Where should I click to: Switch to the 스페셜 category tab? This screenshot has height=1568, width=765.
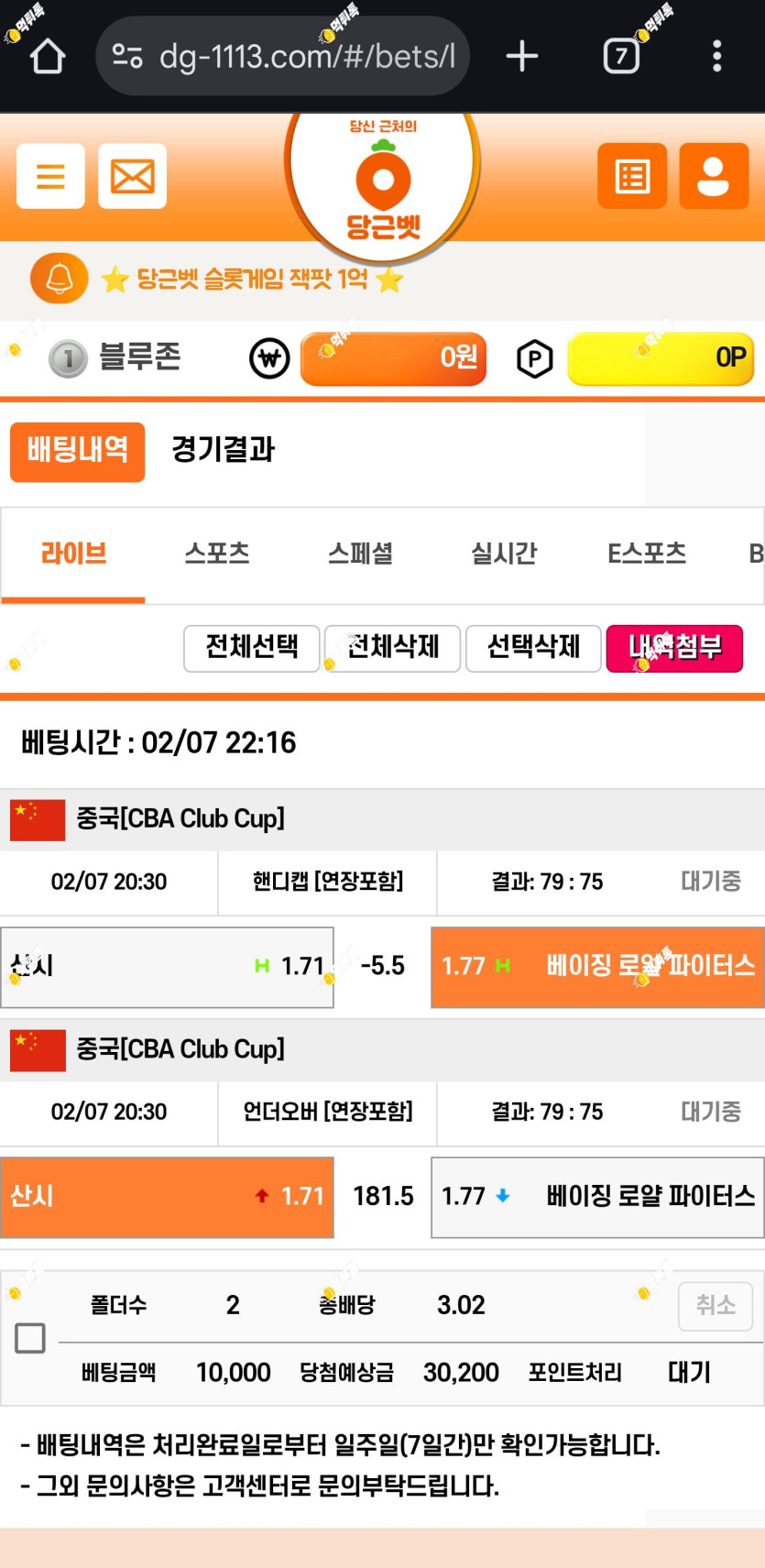coord(360,554)
